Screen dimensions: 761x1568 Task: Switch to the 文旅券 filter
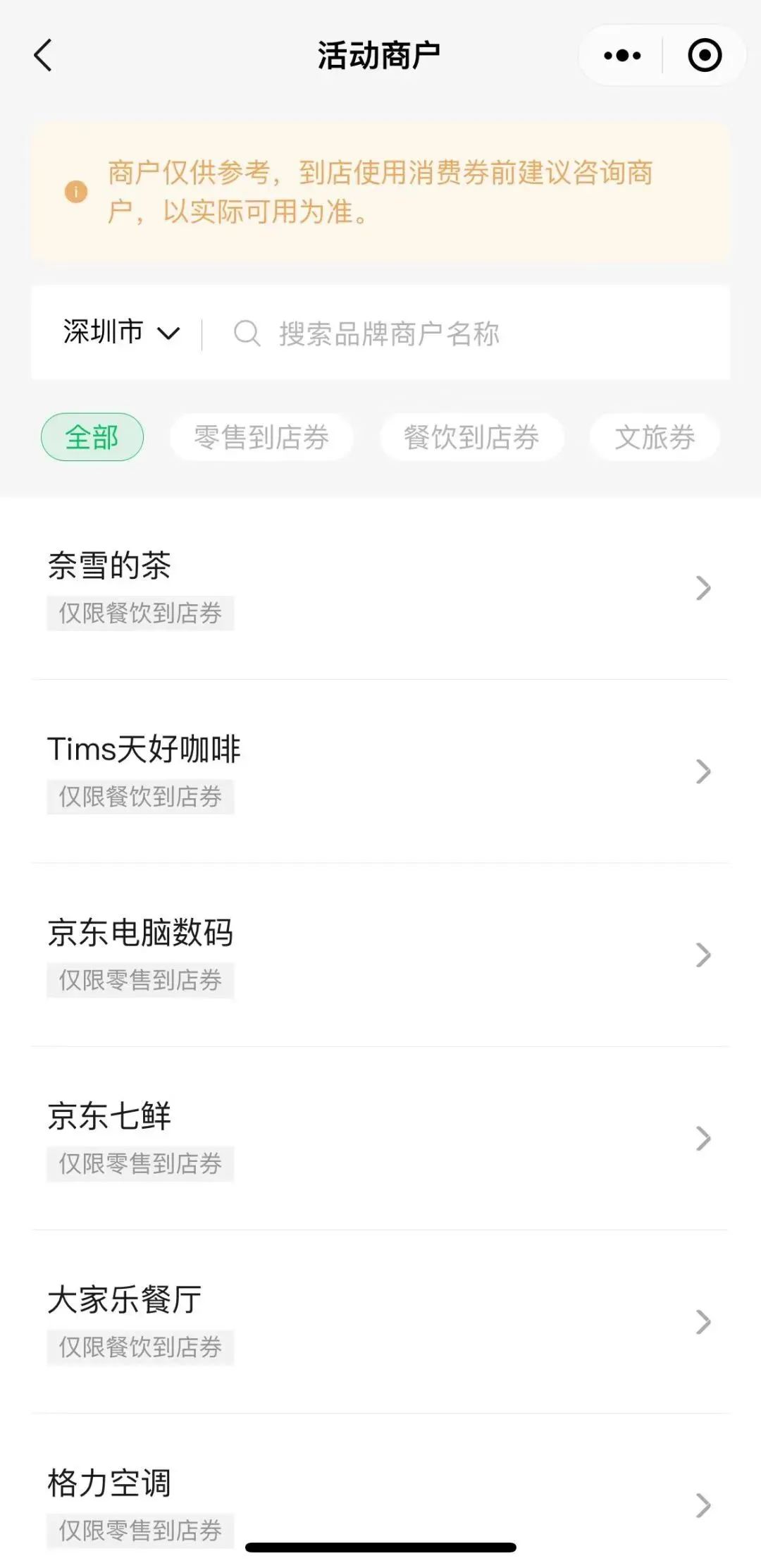[655, 437]
